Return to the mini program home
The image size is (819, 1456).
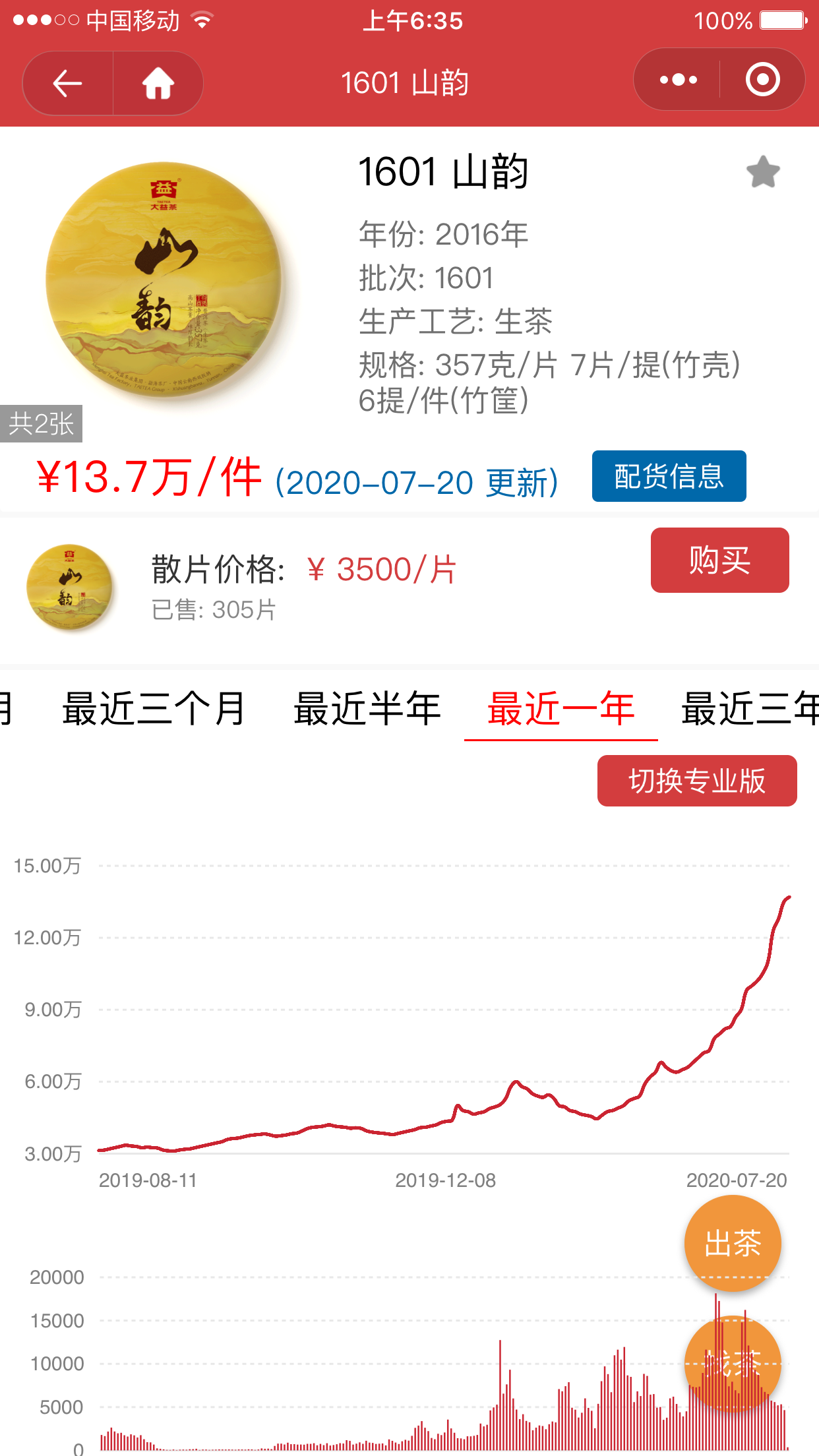[158, 83]
